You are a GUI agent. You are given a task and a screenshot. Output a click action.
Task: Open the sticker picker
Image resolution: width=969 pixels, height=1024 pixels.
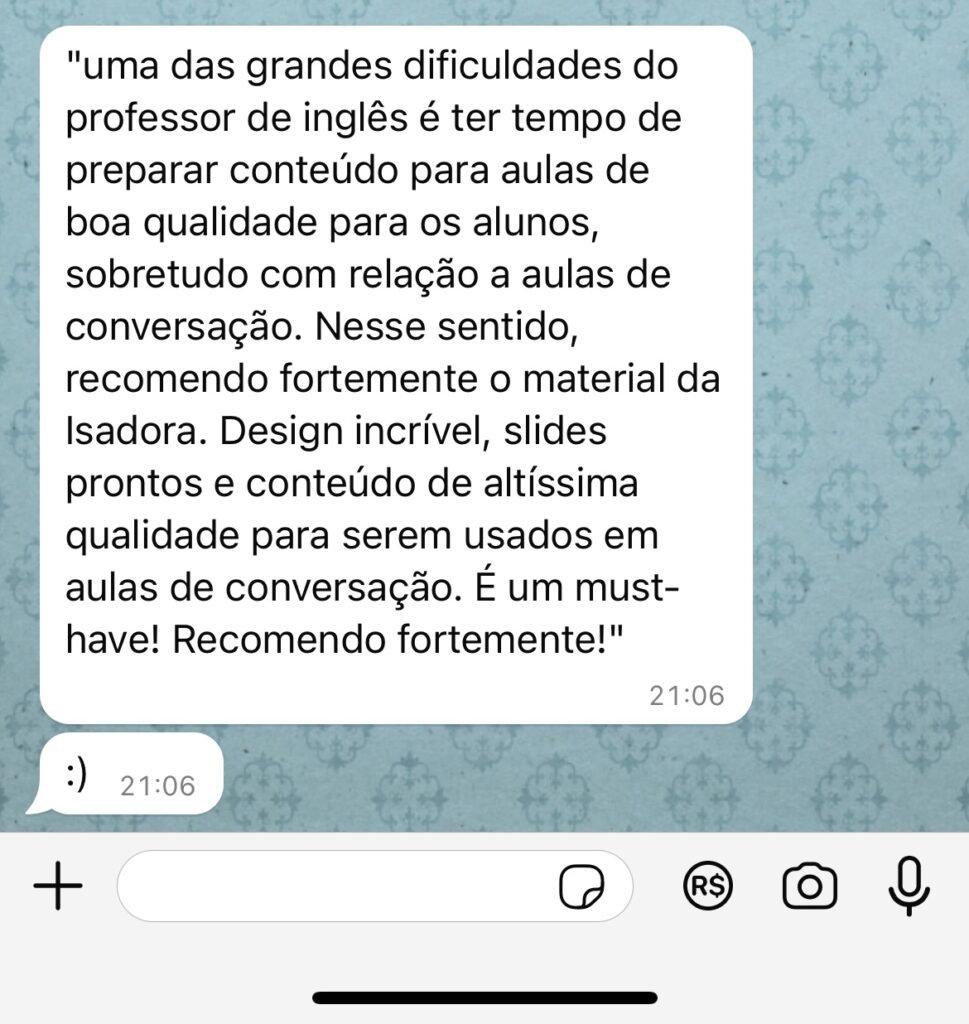(x=581, y=887)
